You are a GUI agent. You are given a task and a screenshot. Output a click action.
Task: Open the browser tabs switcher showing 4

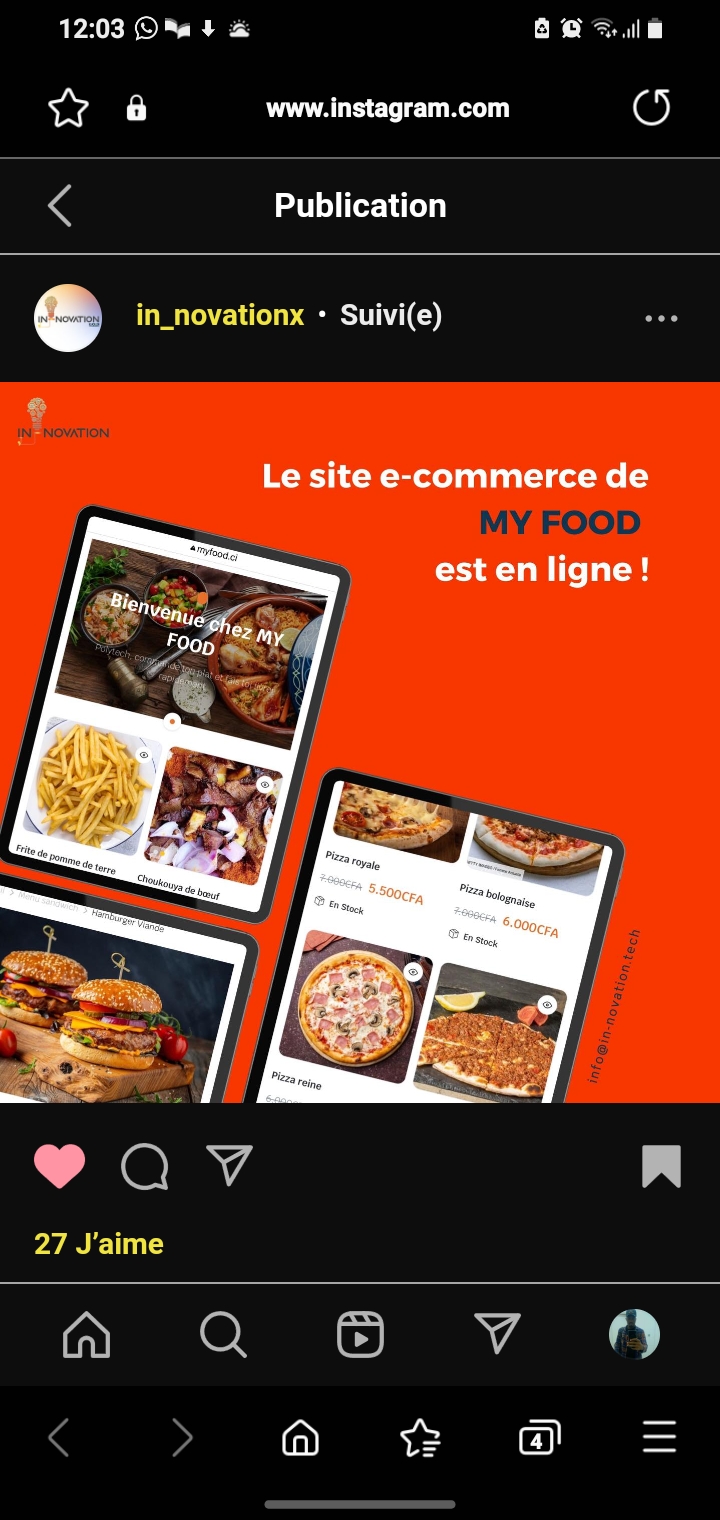539,1439
